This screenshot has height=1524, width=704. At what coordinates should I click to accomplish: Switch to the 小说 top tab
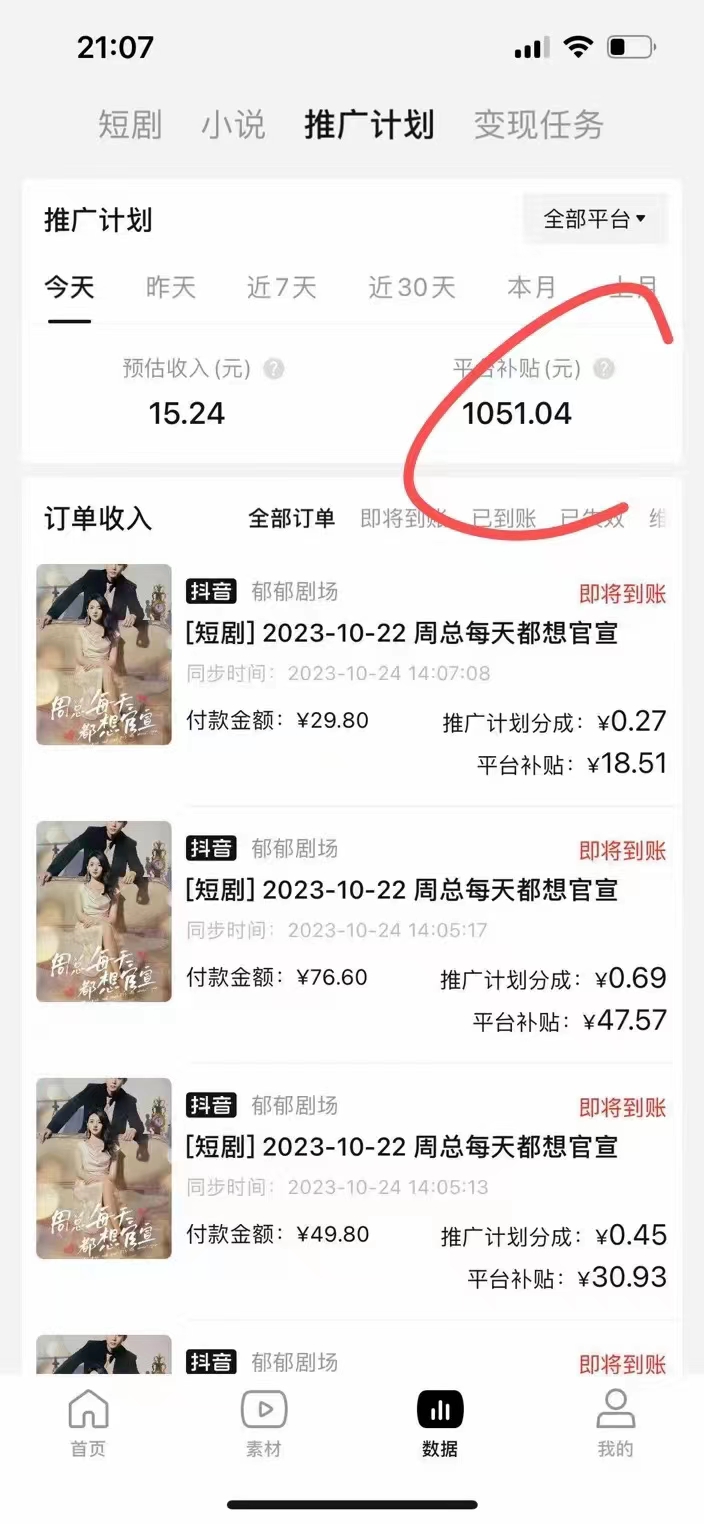[x=233, y=125]
